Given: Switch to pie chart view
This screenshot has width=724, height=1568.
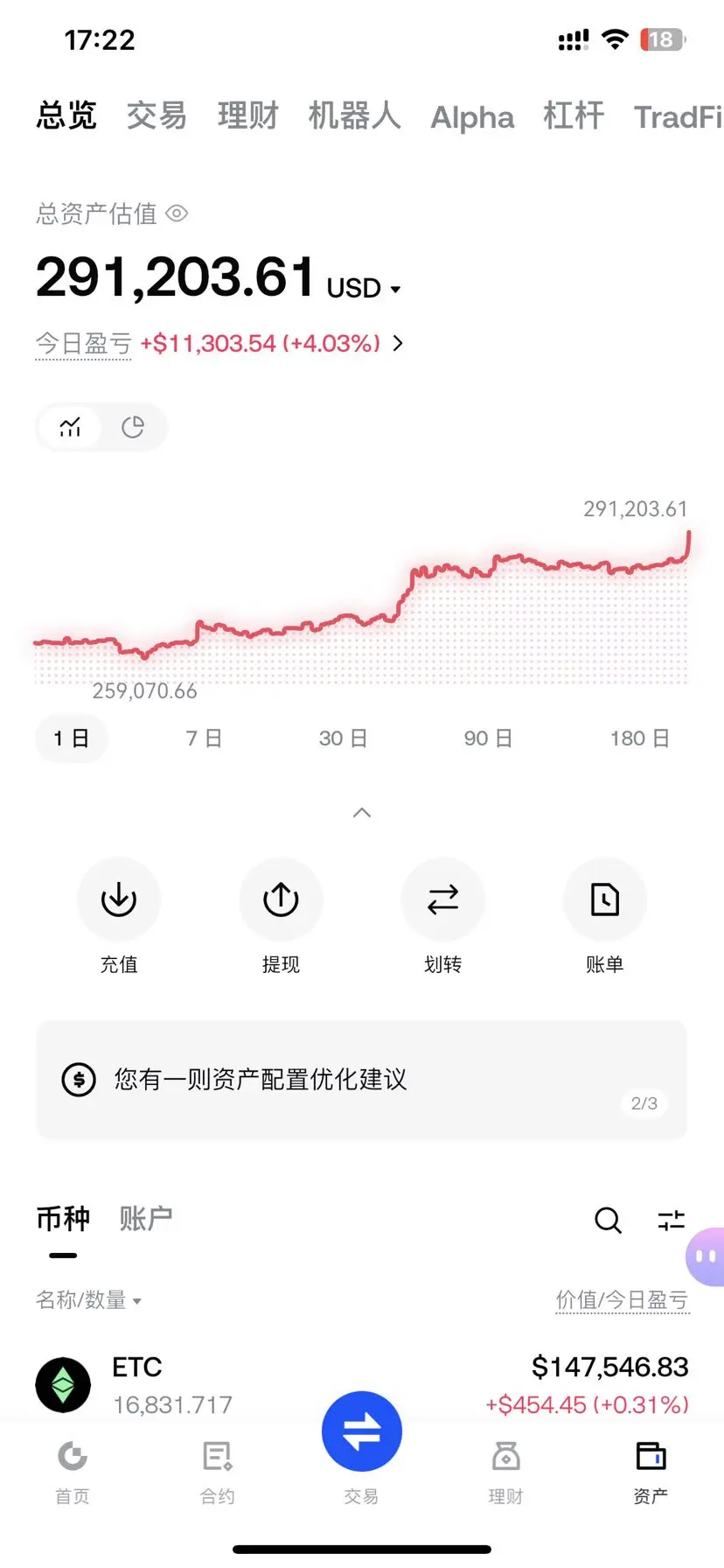Looking at the screenshot, I should (133, 427).
